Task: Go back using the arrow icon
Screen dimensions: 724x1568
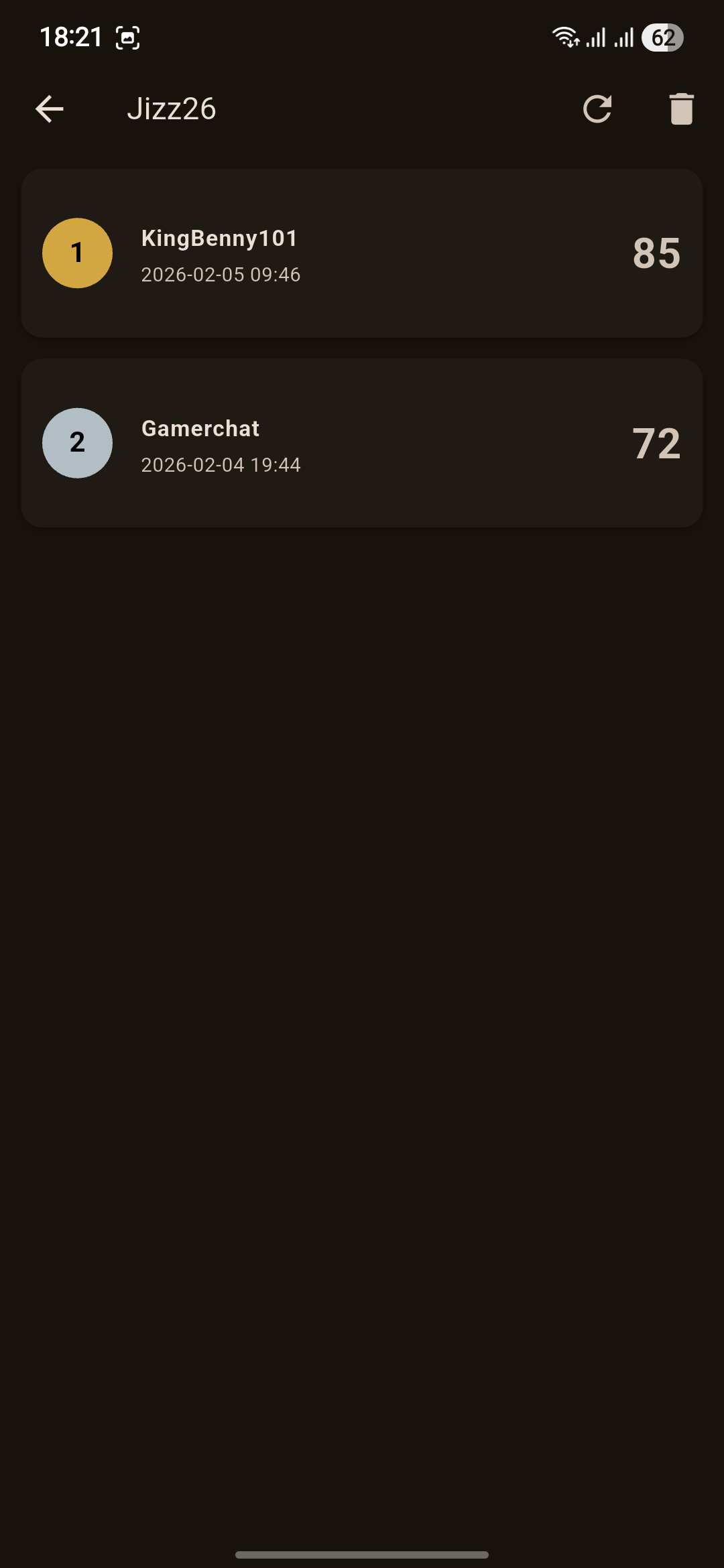Action: coord(50,109)
